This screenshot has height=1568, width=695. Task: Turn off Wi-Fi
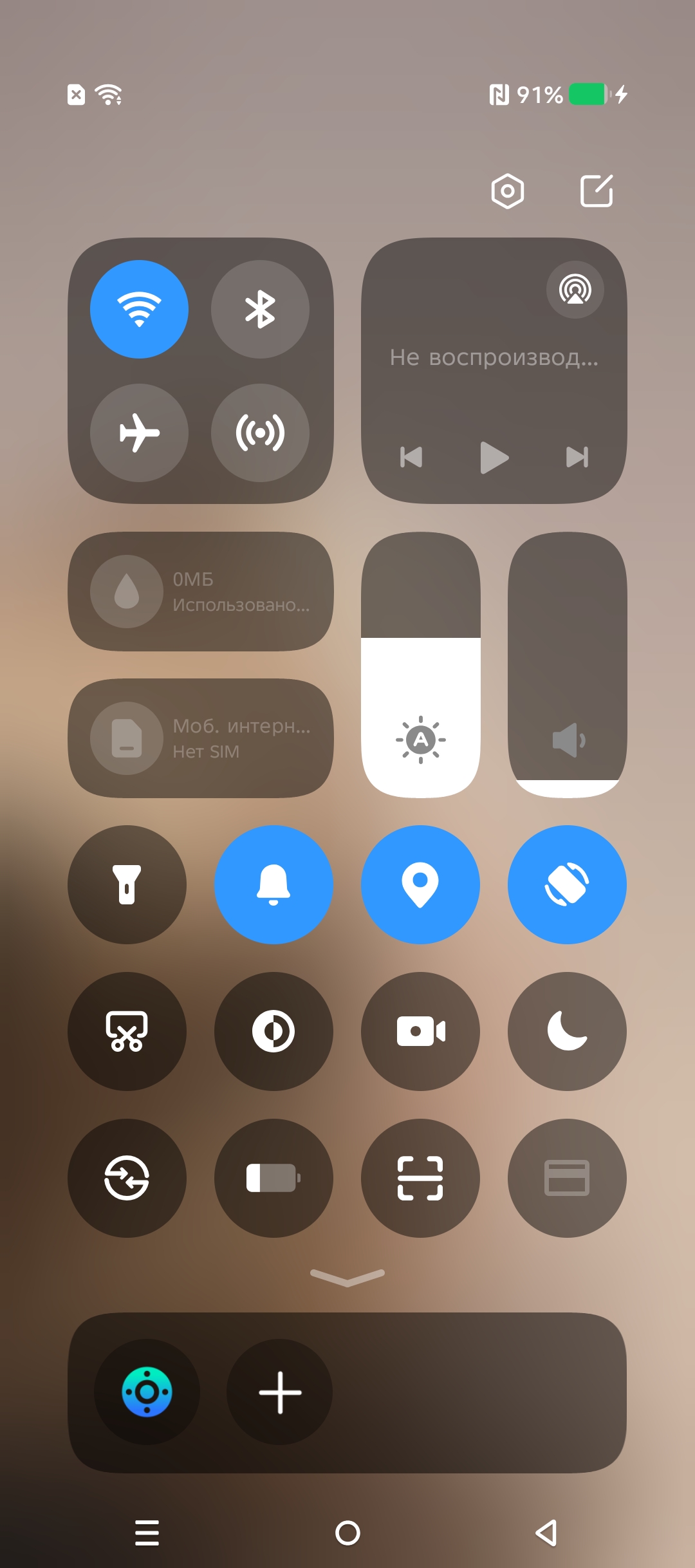(139, 309)
